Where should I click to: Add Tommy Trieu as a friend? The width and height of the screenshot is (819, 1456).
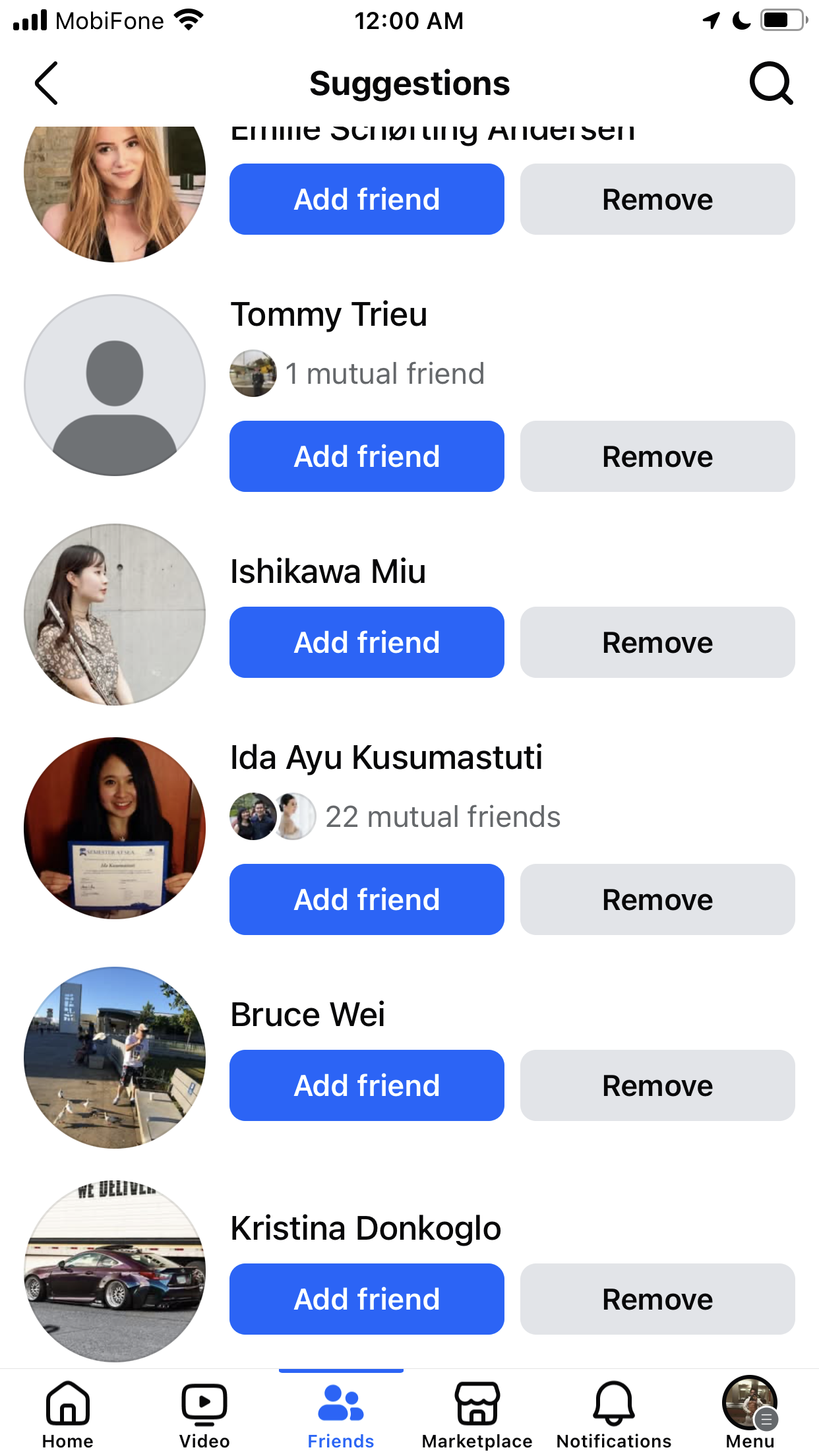coord(367,456)
